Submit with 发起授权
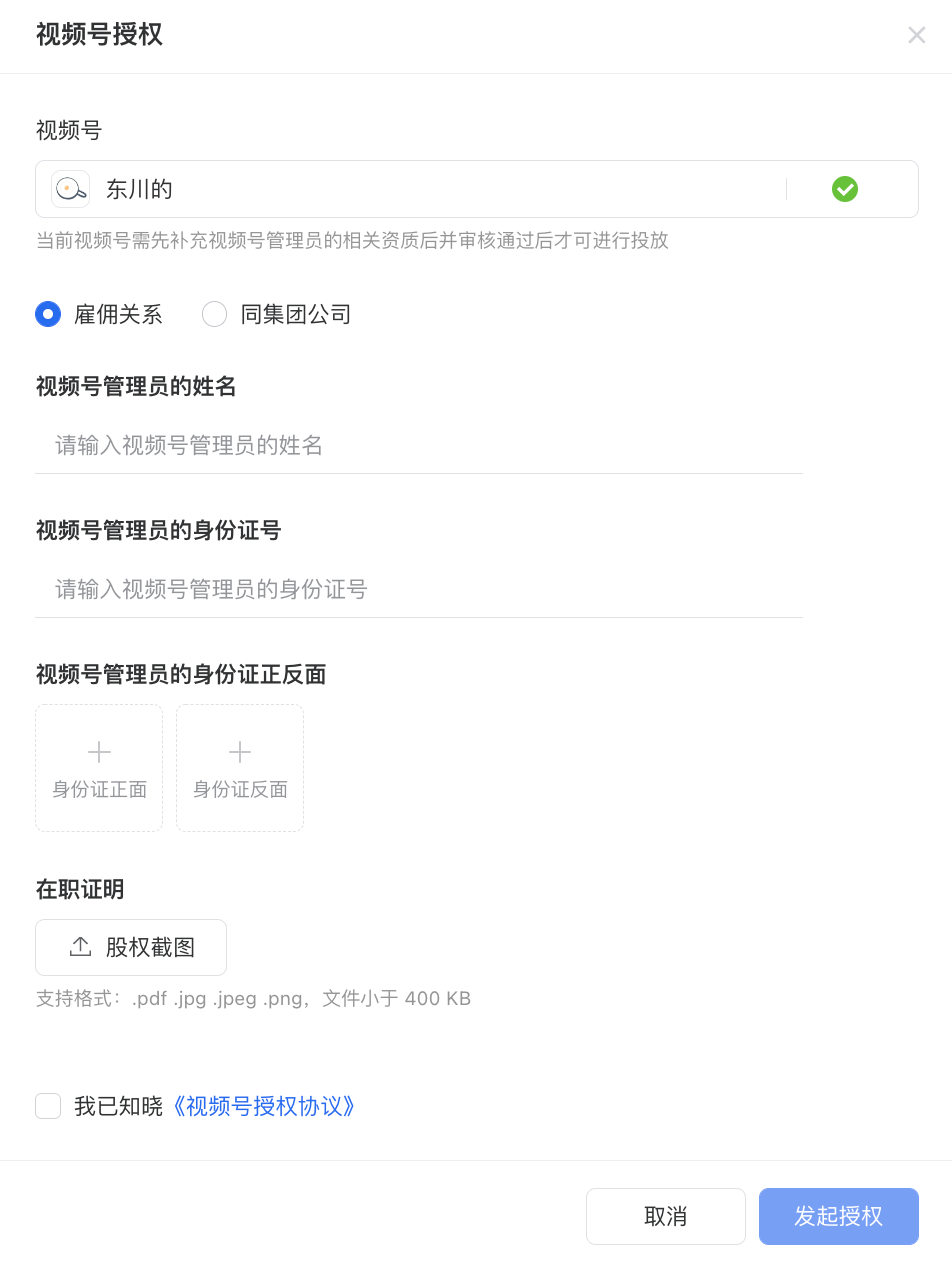 click(x=838, y=1216)
